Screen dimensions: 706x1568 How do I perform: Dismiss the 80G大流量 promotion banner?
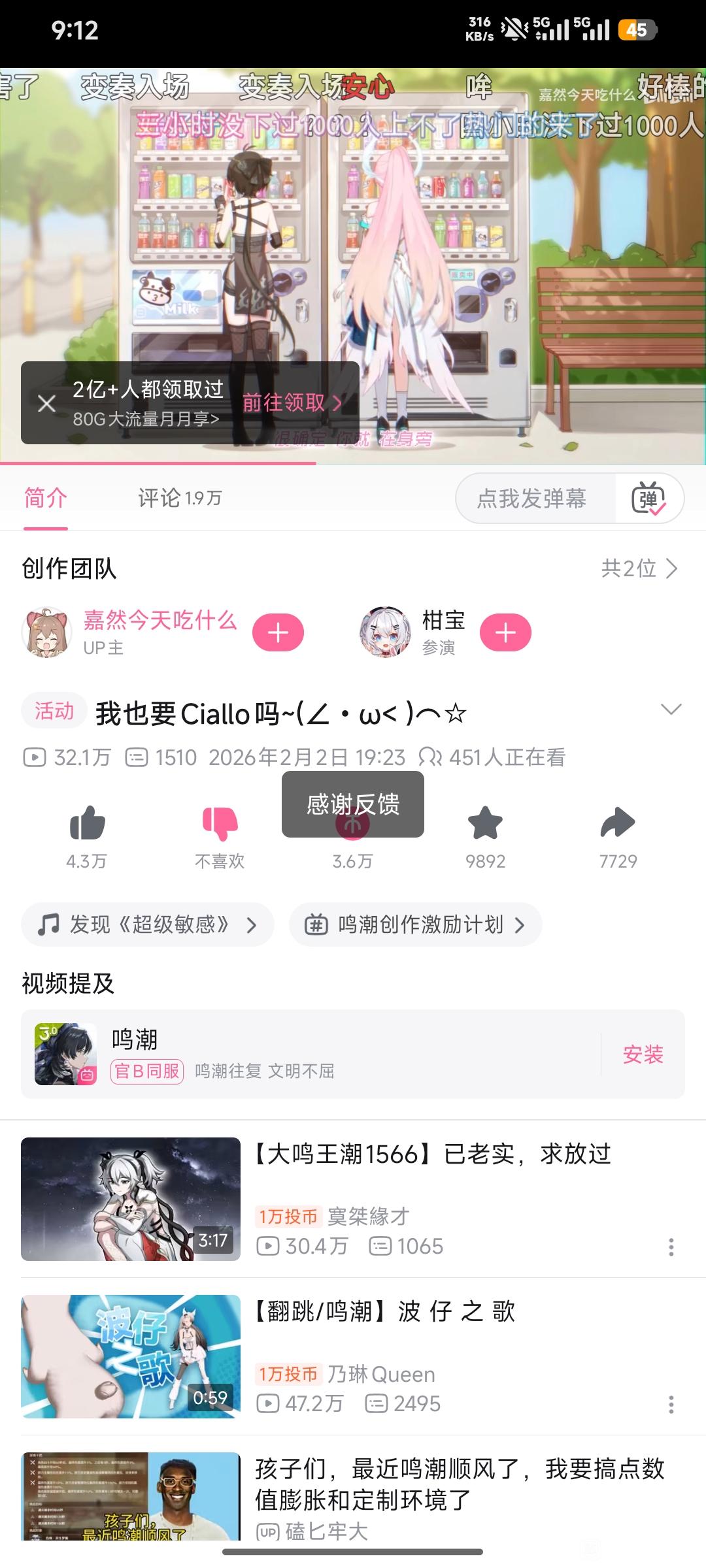[x=46, y=403]
